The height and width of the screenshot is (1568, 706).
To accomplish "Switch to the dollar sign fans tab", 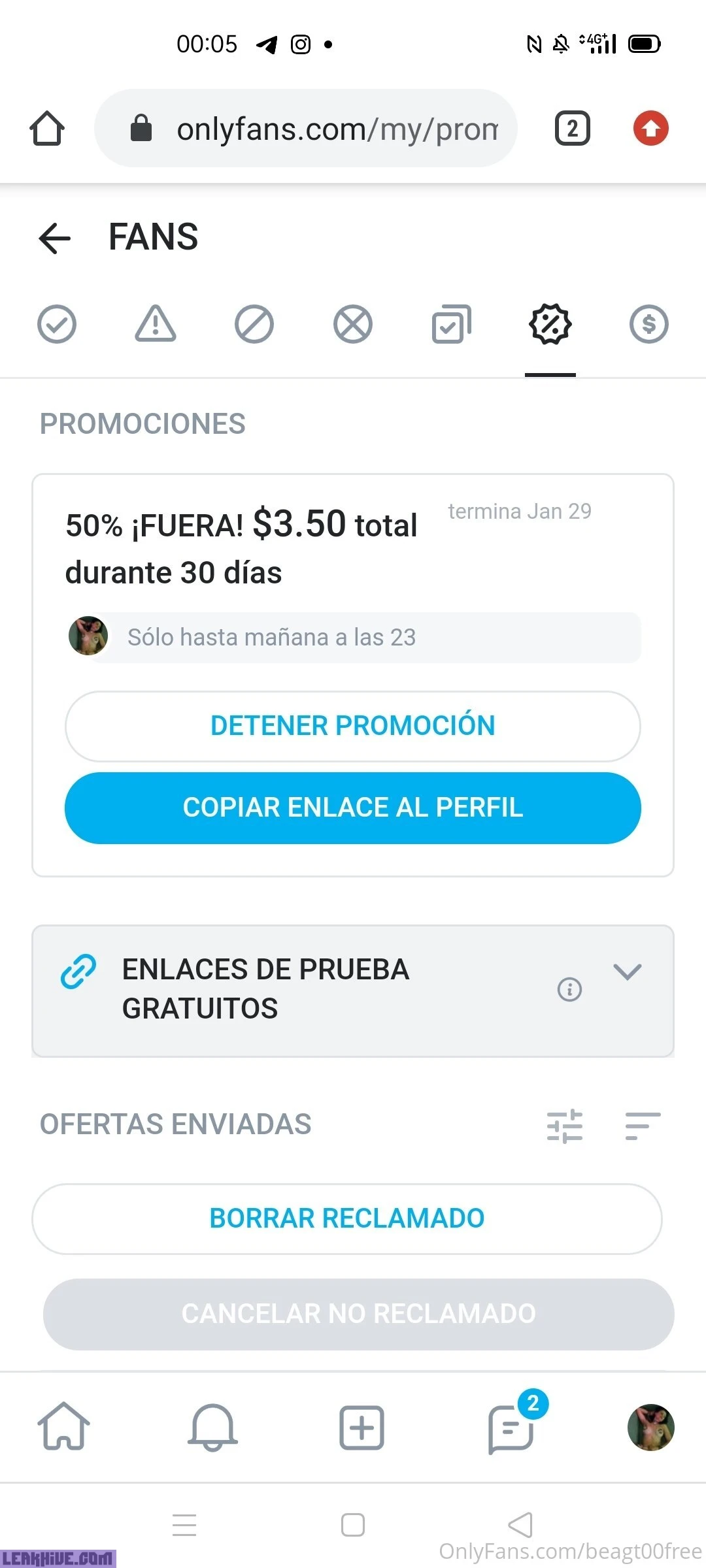I will pos(648,324).
